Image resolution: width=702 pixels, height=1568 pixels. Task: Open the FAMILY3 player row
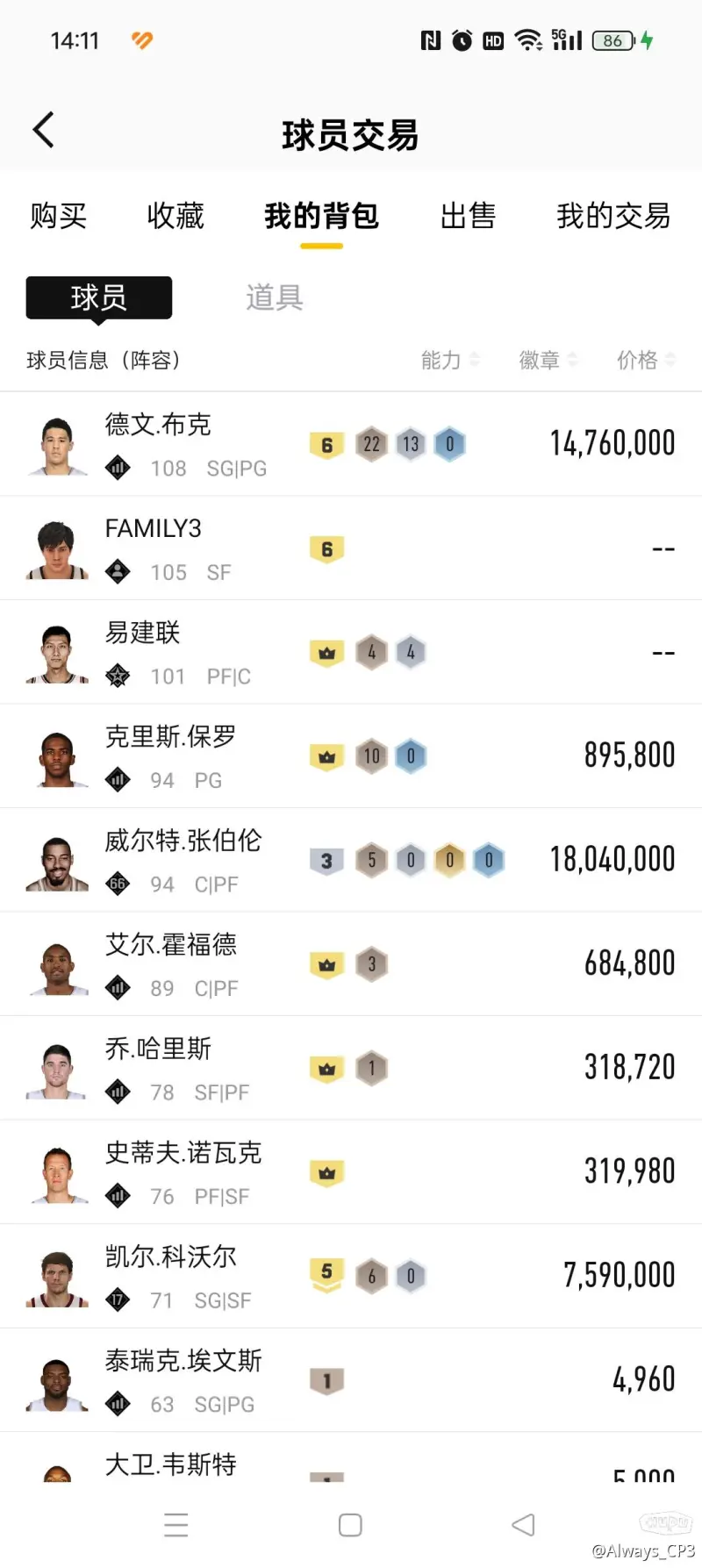tap(351, 548)
